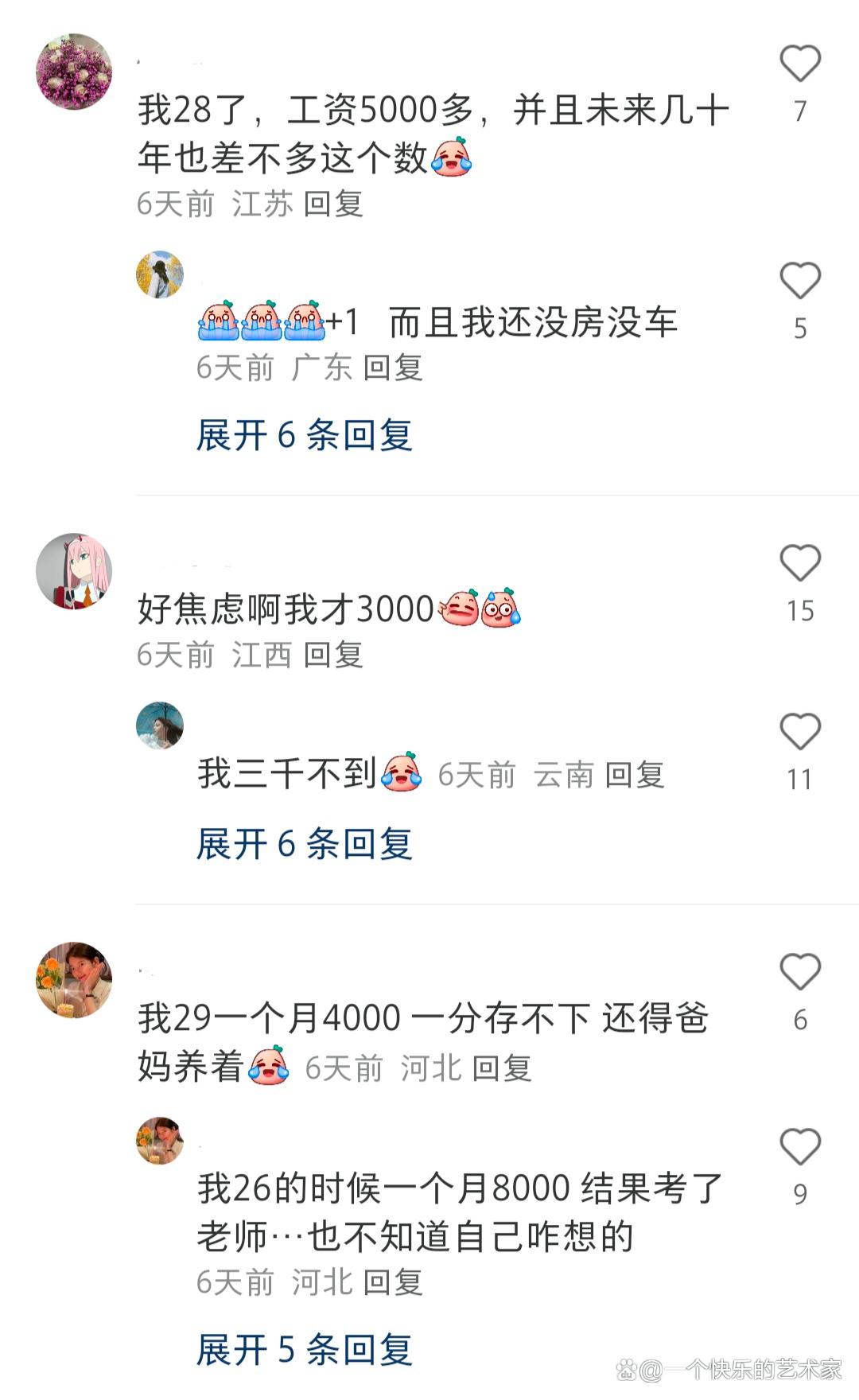Expand 展开 5 条回复 under 河北 comment
The image size is (859, 1400).
point(304,1350)
